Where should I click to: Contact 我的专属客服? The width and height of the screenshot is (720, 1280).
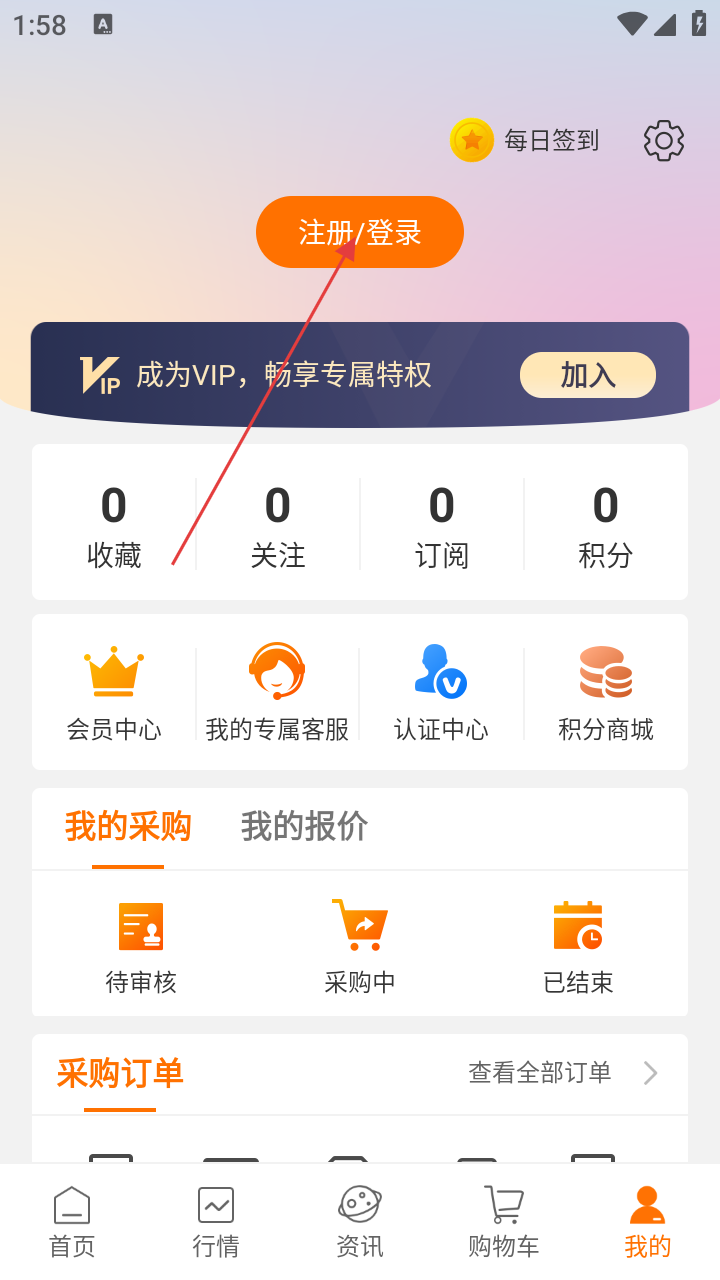pos(277,692)
